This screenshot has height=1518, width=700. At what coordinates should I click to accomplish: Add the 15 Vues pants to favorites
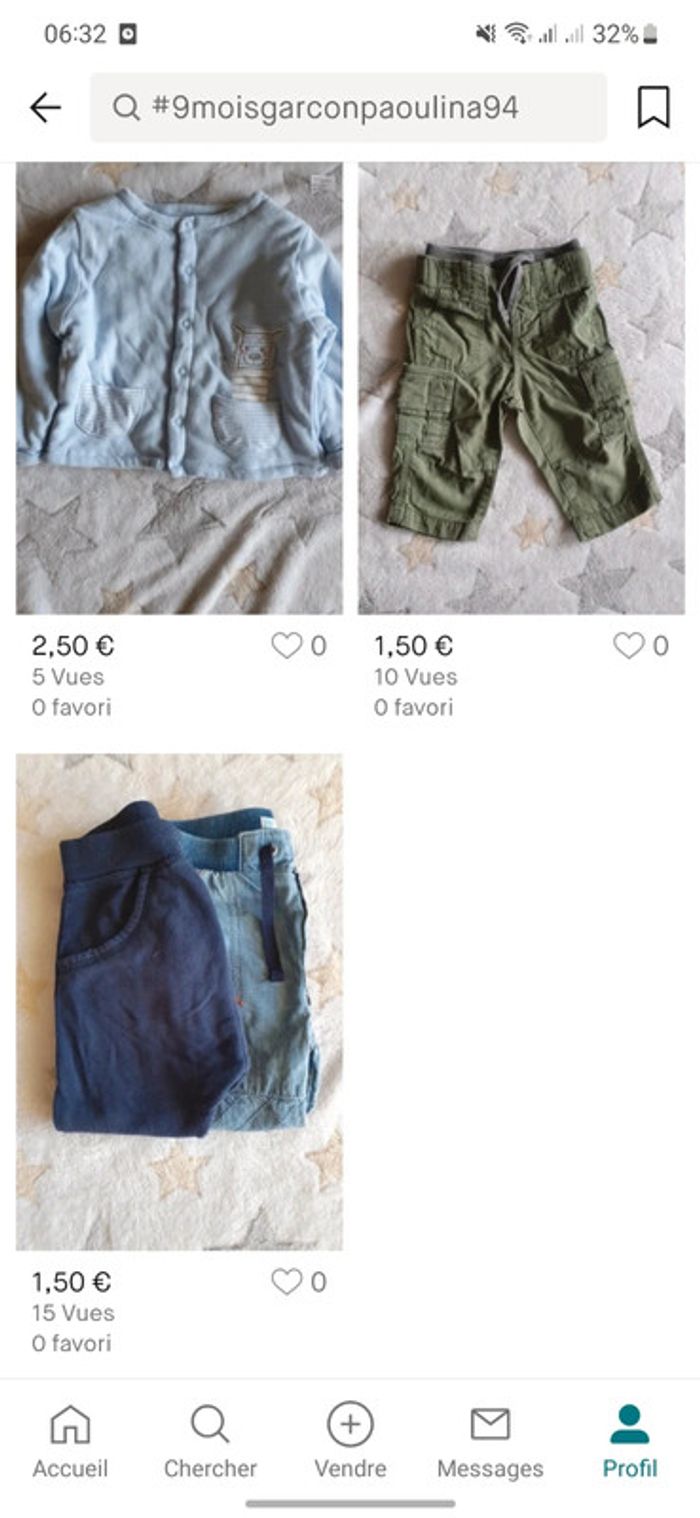tap(287, 1282)
